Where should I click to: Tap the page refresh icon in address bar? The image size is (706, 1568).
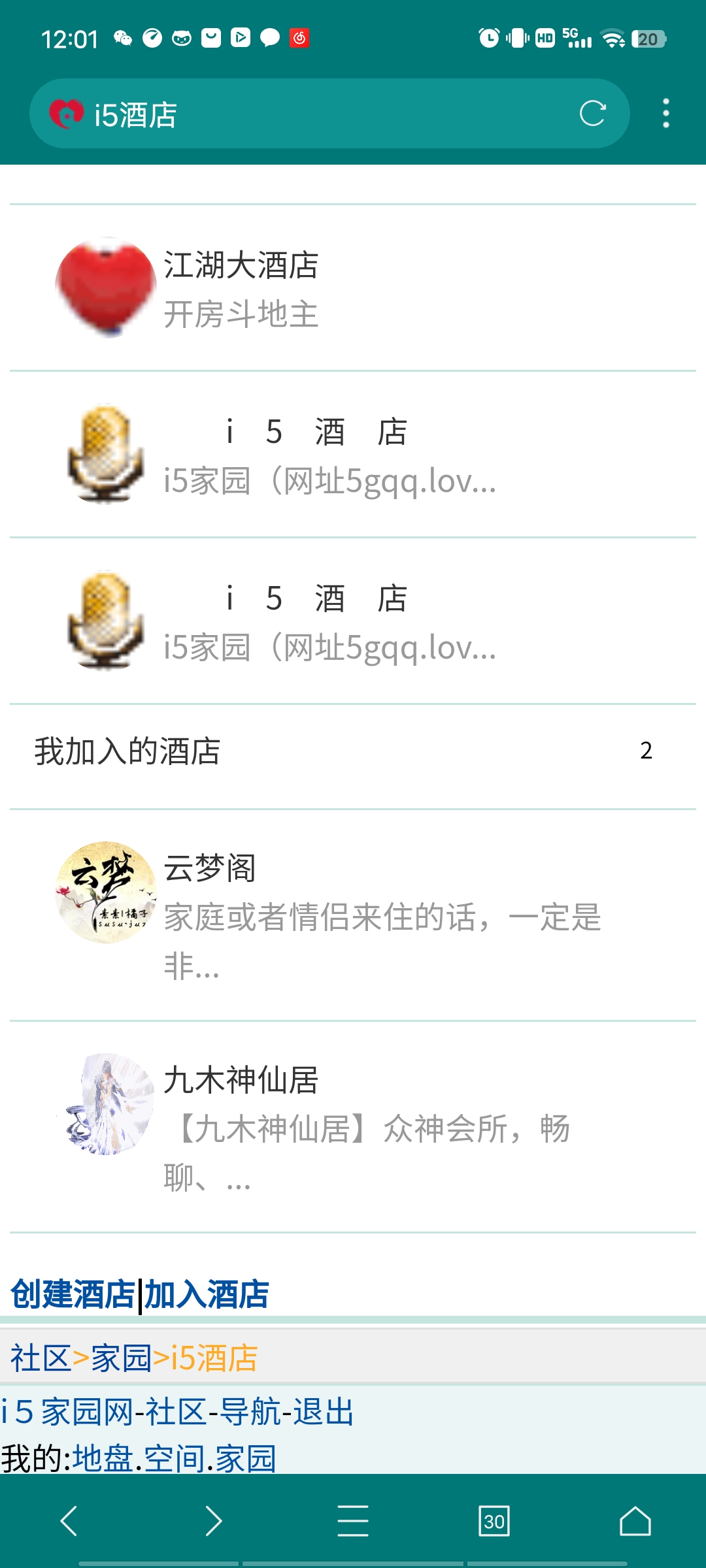(592, 114)
